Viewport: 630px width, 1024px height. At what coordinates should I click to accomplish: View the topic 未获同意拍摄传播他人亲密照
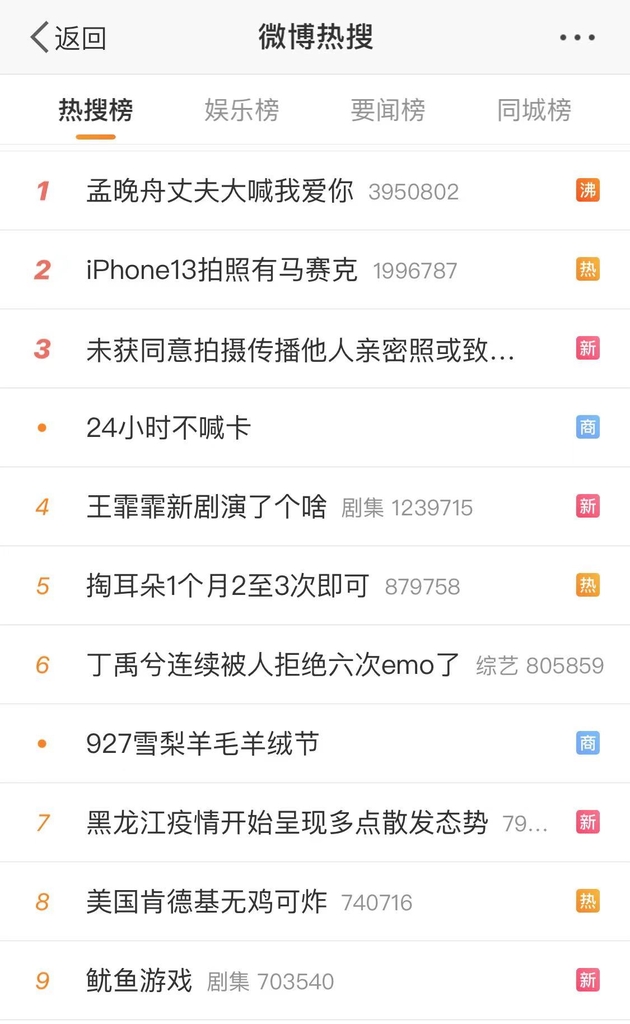click(x=300, y=349)
